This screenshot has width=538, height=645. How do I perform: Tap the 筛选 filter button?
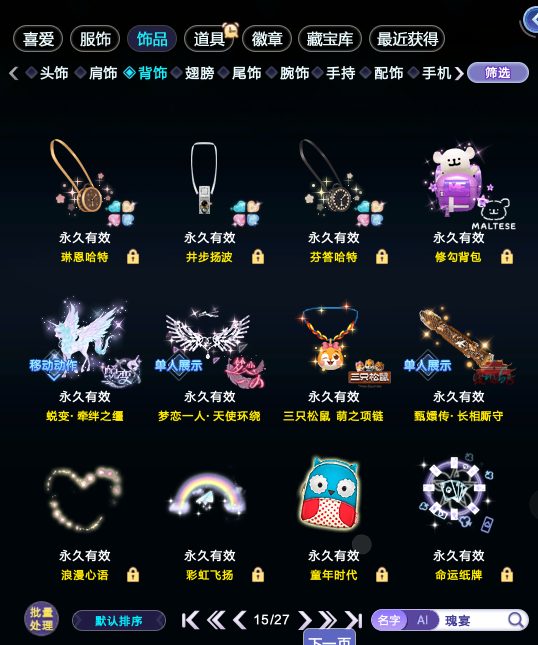pos(498,73)
